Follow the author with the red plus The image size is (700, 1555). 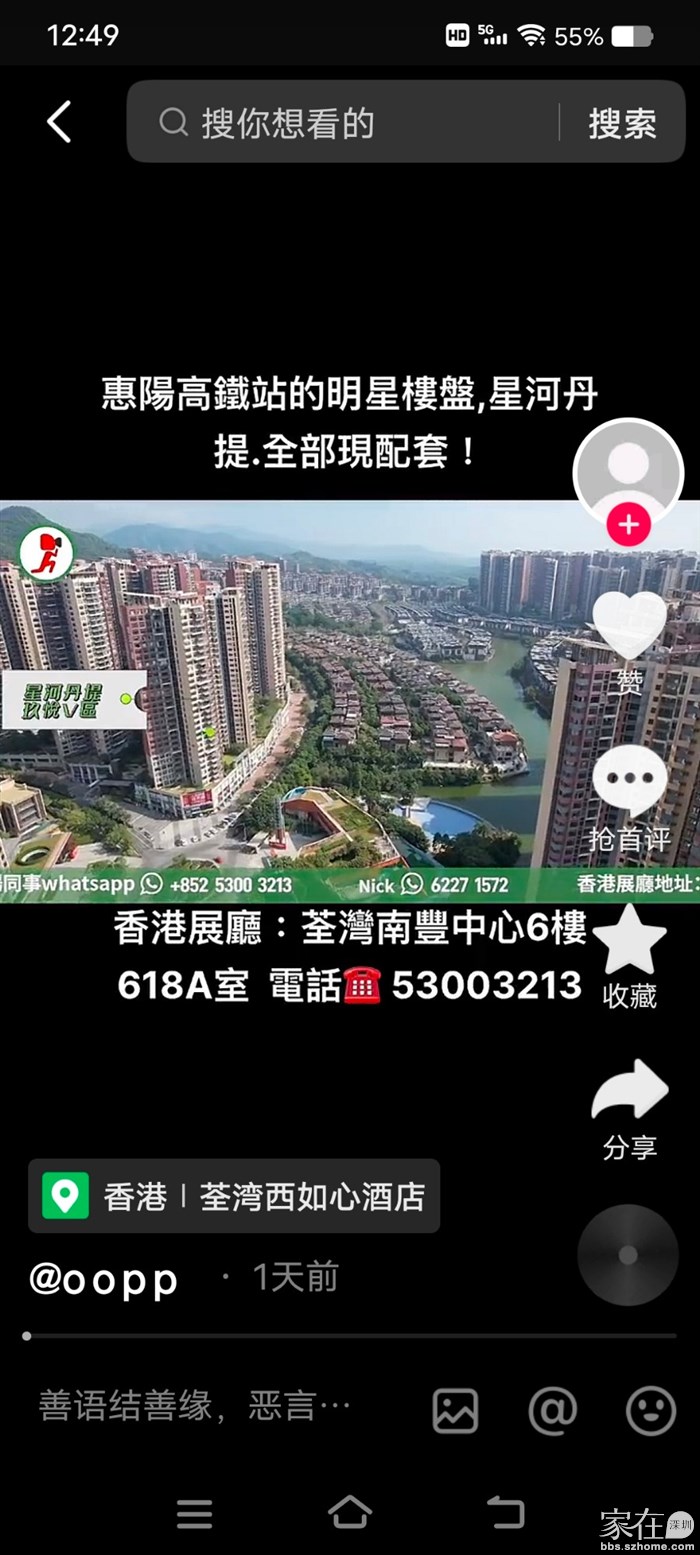pyautogui.click(x=628, y=524)
